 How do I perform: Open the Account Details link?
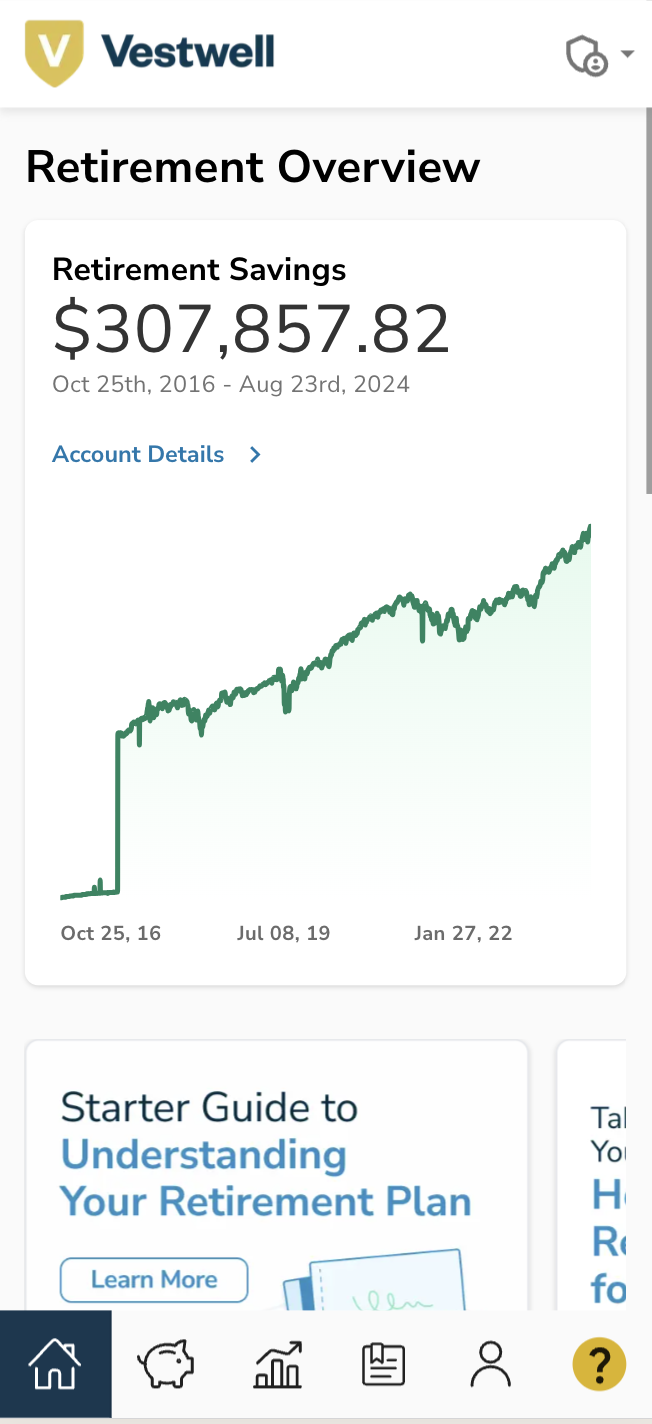click(157, 455)
